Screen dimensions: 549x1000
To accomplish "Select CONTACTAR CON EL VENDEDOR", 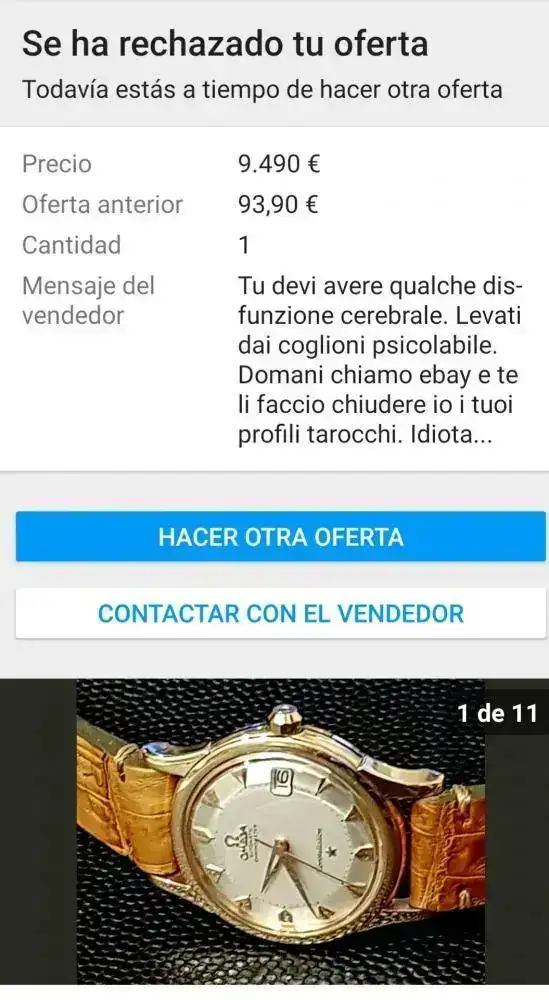I will (281, 614).
